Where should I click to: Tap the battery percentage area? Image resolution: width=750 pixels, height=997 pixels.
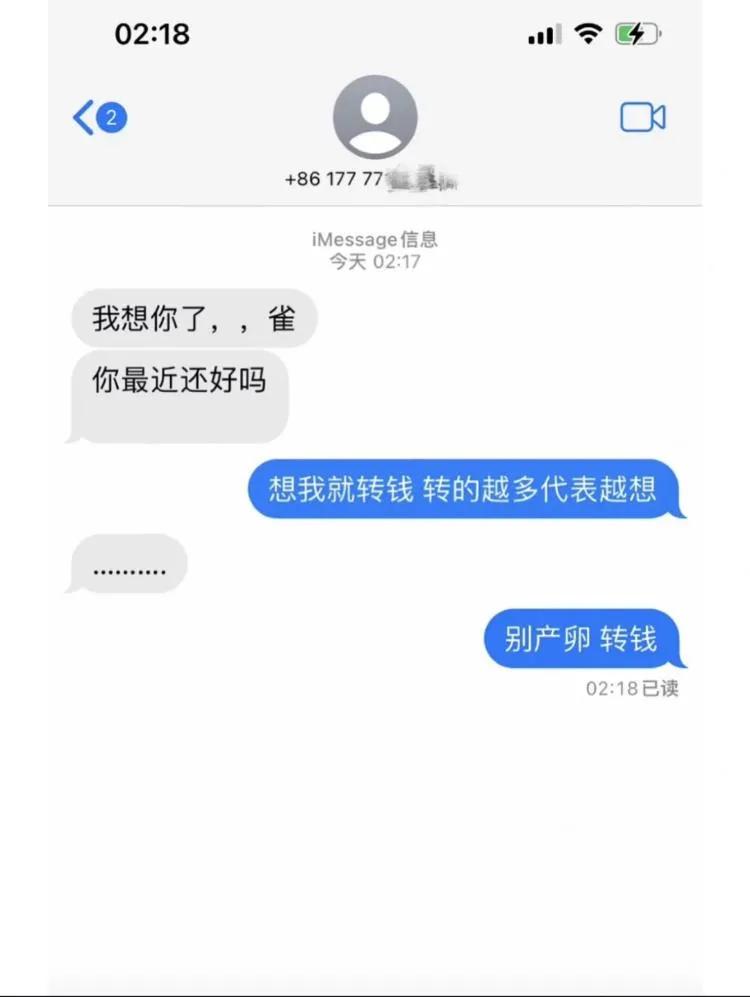tap(637, 33)
